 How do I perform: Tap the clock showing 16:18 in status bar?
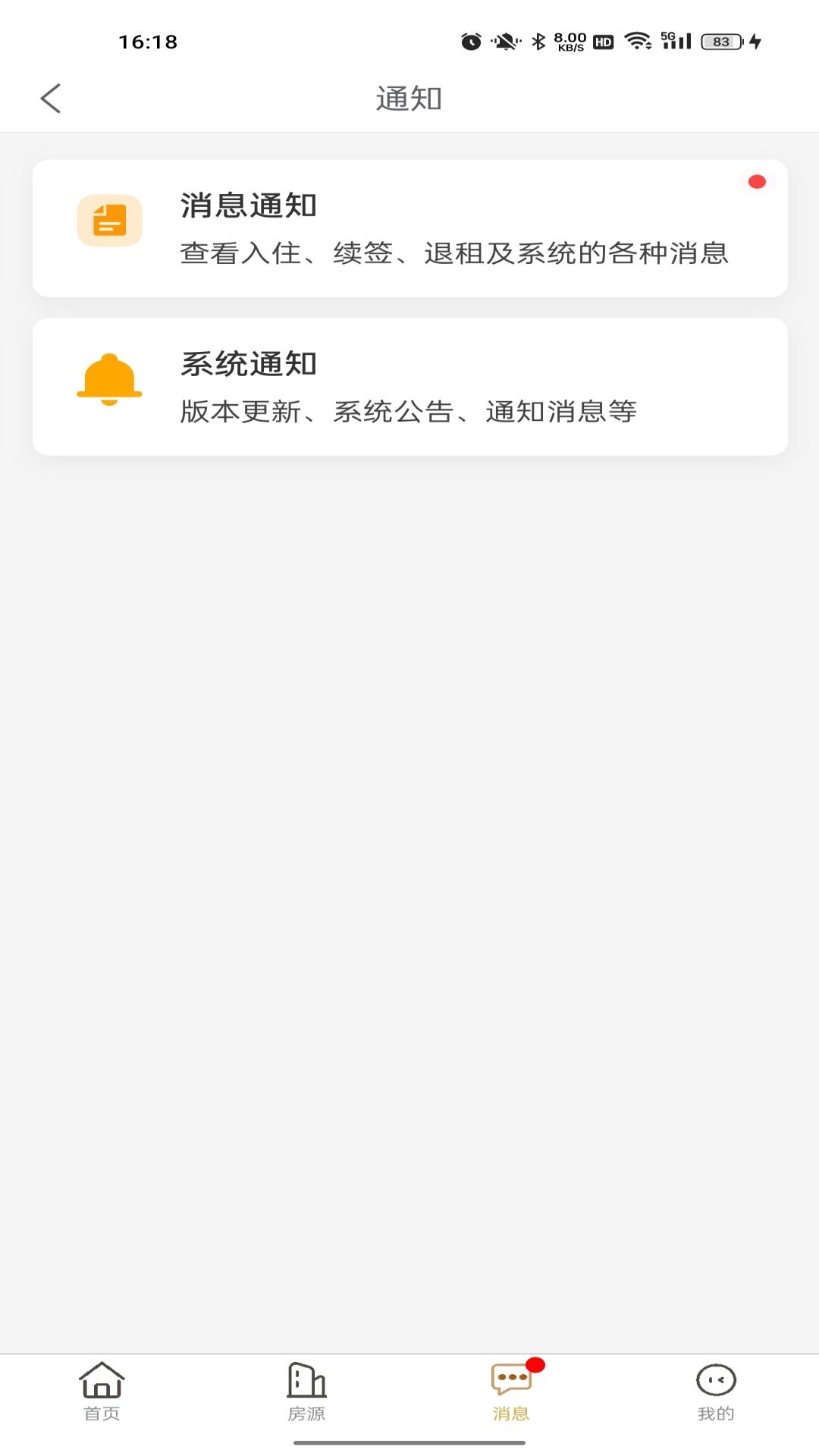coord(146,42)
